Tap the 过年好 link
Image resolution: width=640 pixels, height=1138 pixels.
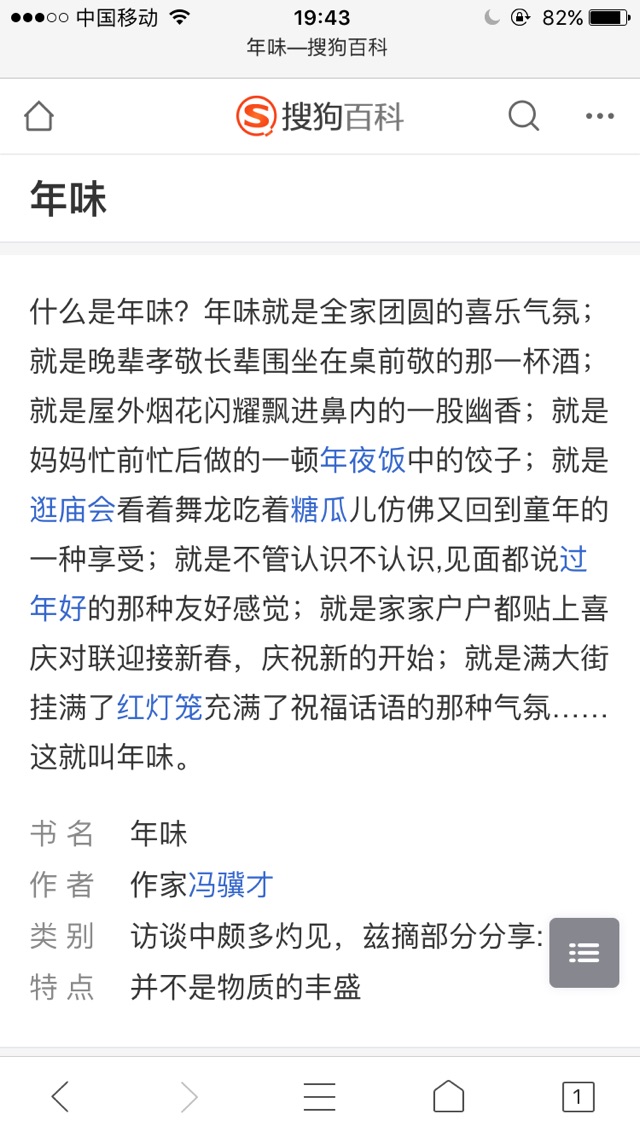tap(572, 559)
